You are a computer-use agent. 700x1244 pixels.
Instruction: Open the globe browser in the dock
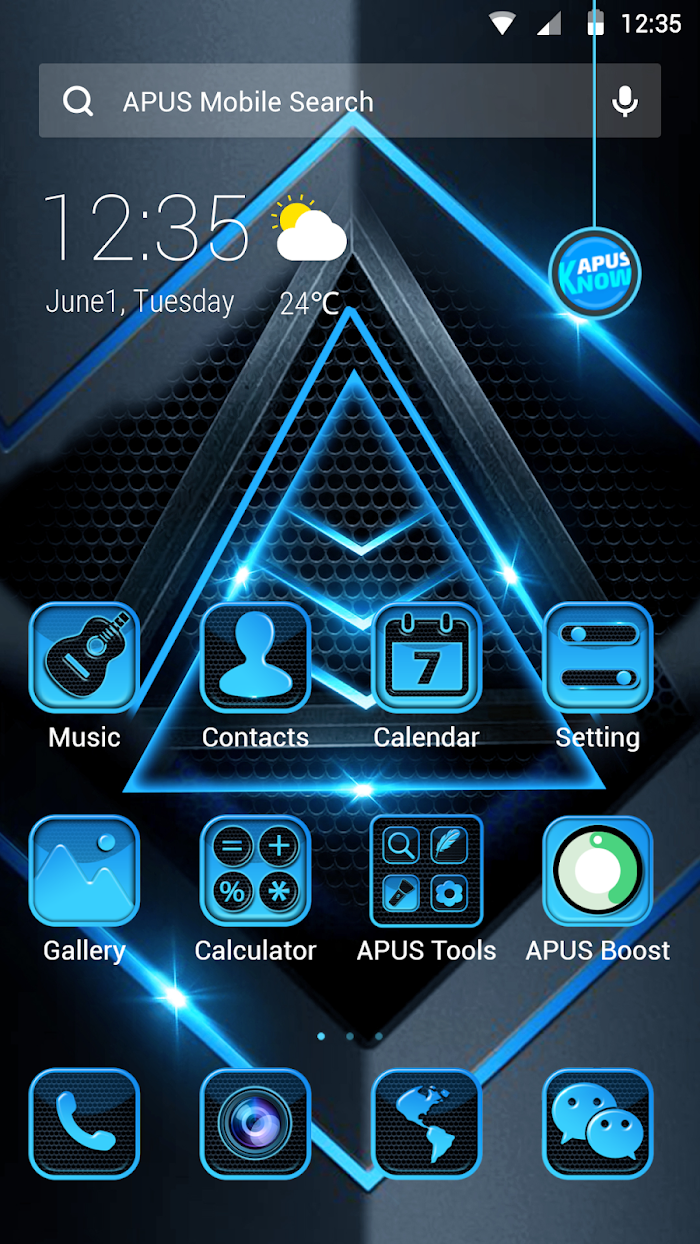click(x=427, y=1124)
